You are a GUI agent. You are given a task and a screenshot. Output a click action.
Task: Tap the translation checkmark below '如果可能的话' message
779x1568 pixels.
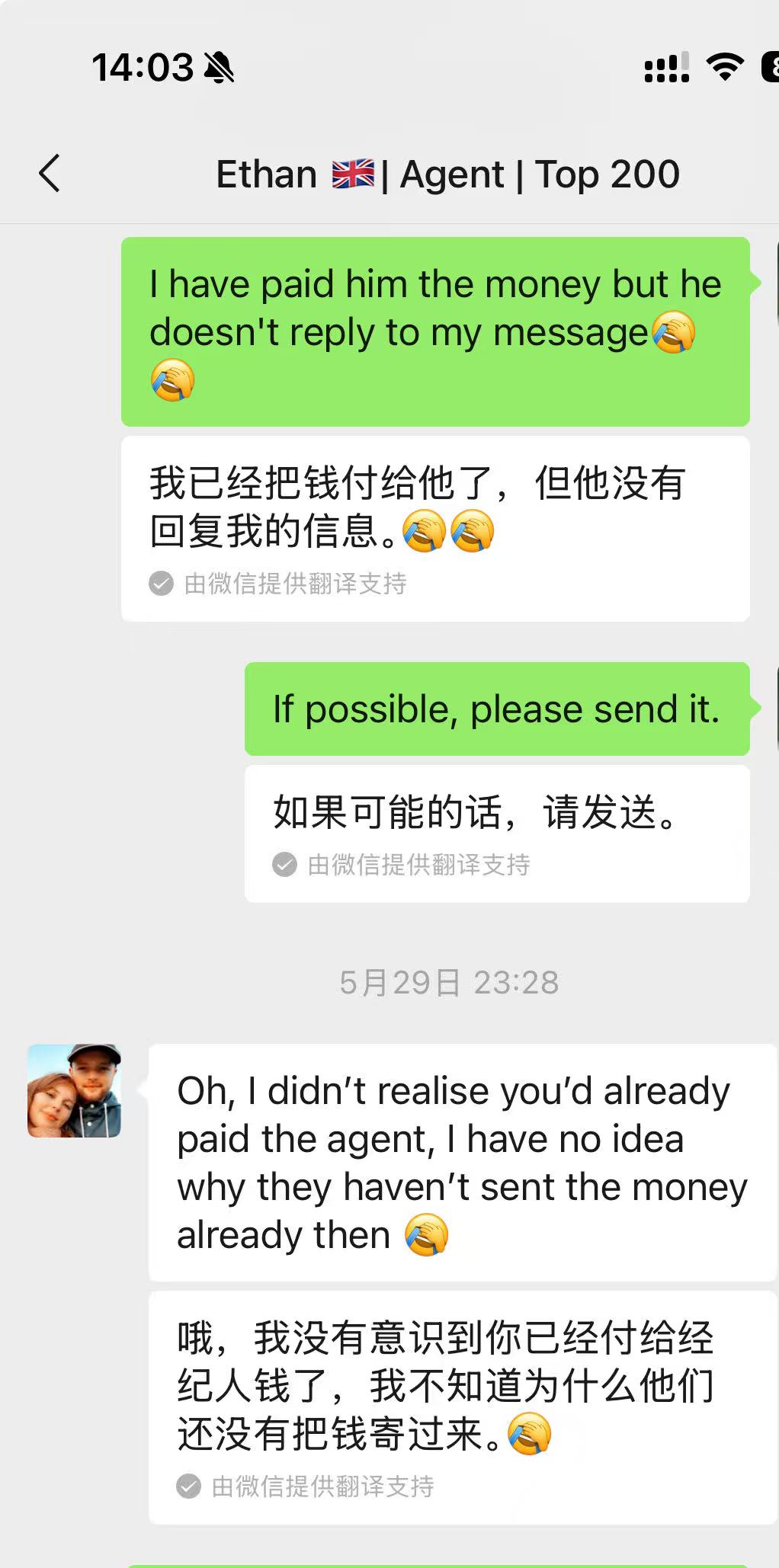pos(285,865)
